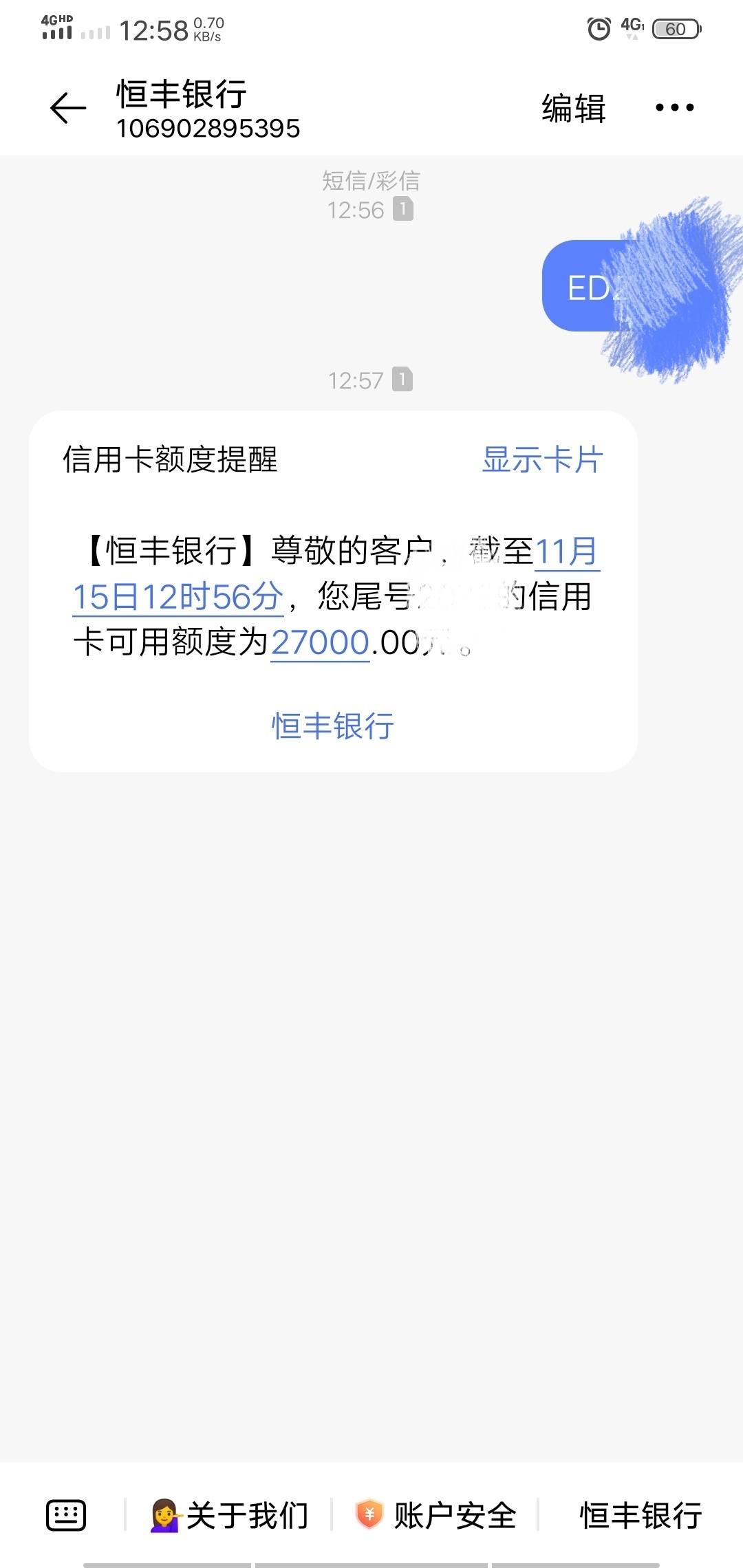Switch to the keyboard input icon
This screenshot has height=1568, width=743.
[66, 1516]
